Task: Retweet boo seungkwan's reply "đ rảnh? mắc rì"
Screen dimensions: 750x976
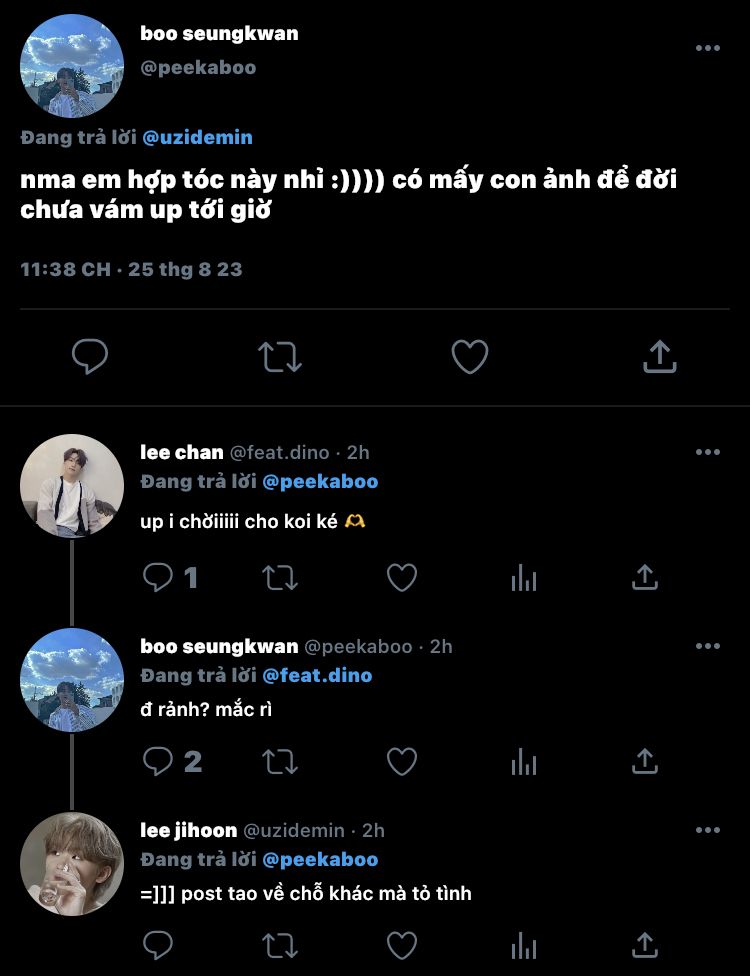Action: pyautogui.click(x=280, y=762)
